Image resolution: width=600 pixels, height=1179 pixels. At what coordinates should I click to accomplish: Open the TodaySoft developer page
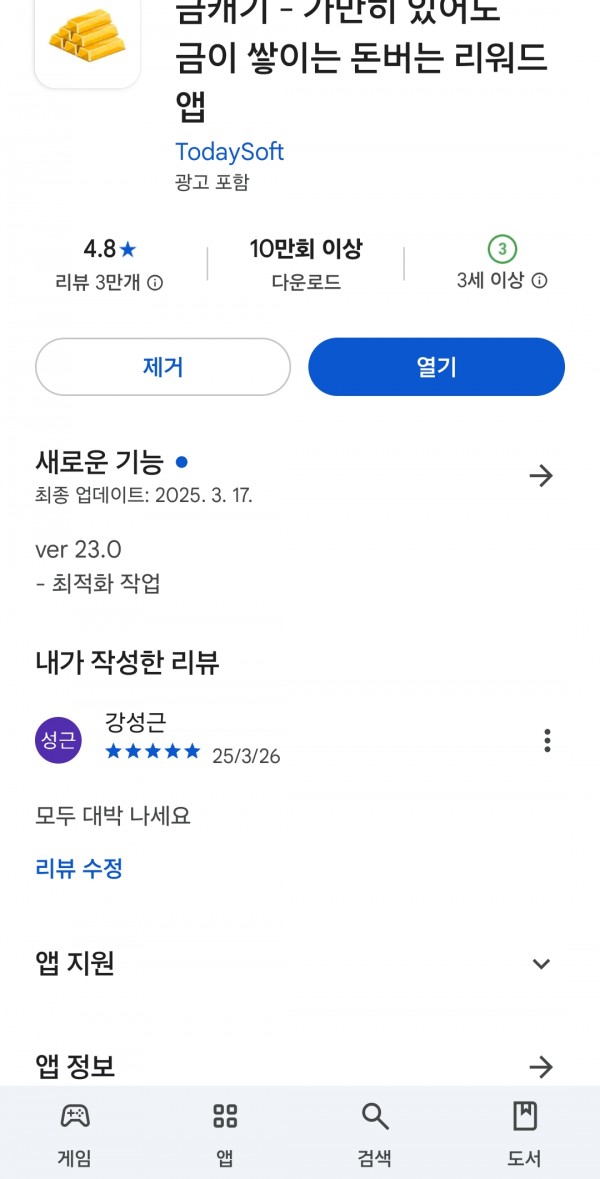(229, 152)
